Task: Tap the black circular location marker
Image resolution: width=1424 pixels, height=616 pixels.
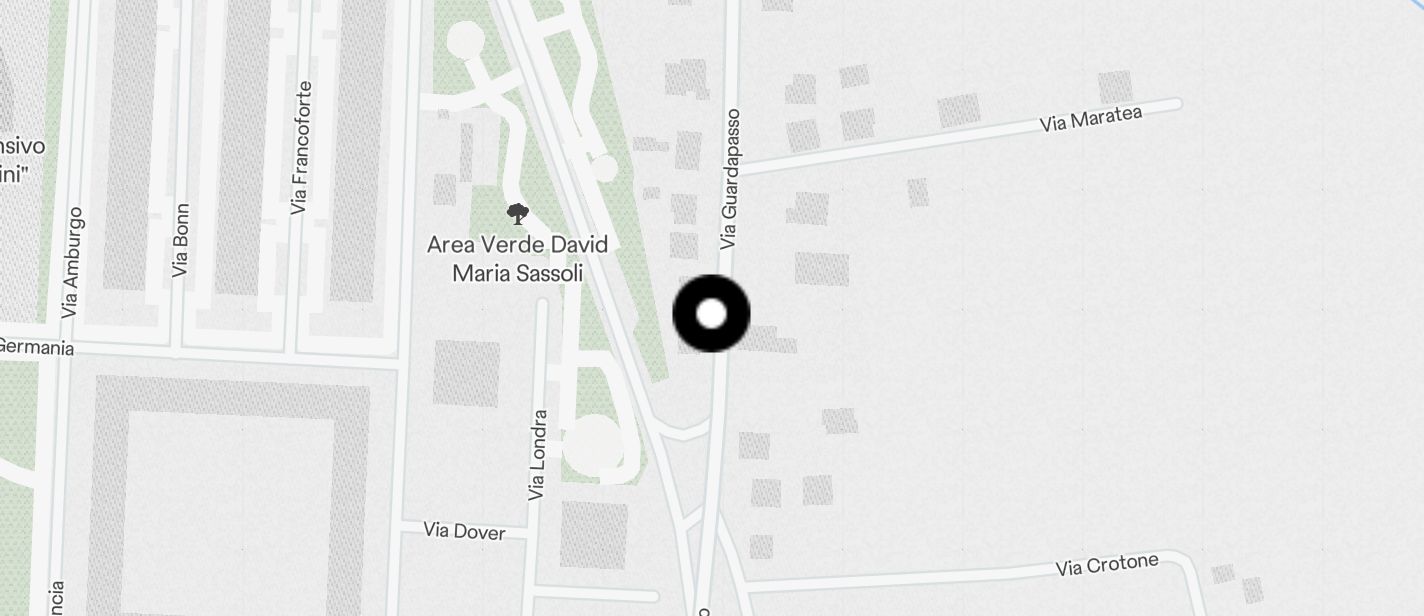Action: point(711,314)
